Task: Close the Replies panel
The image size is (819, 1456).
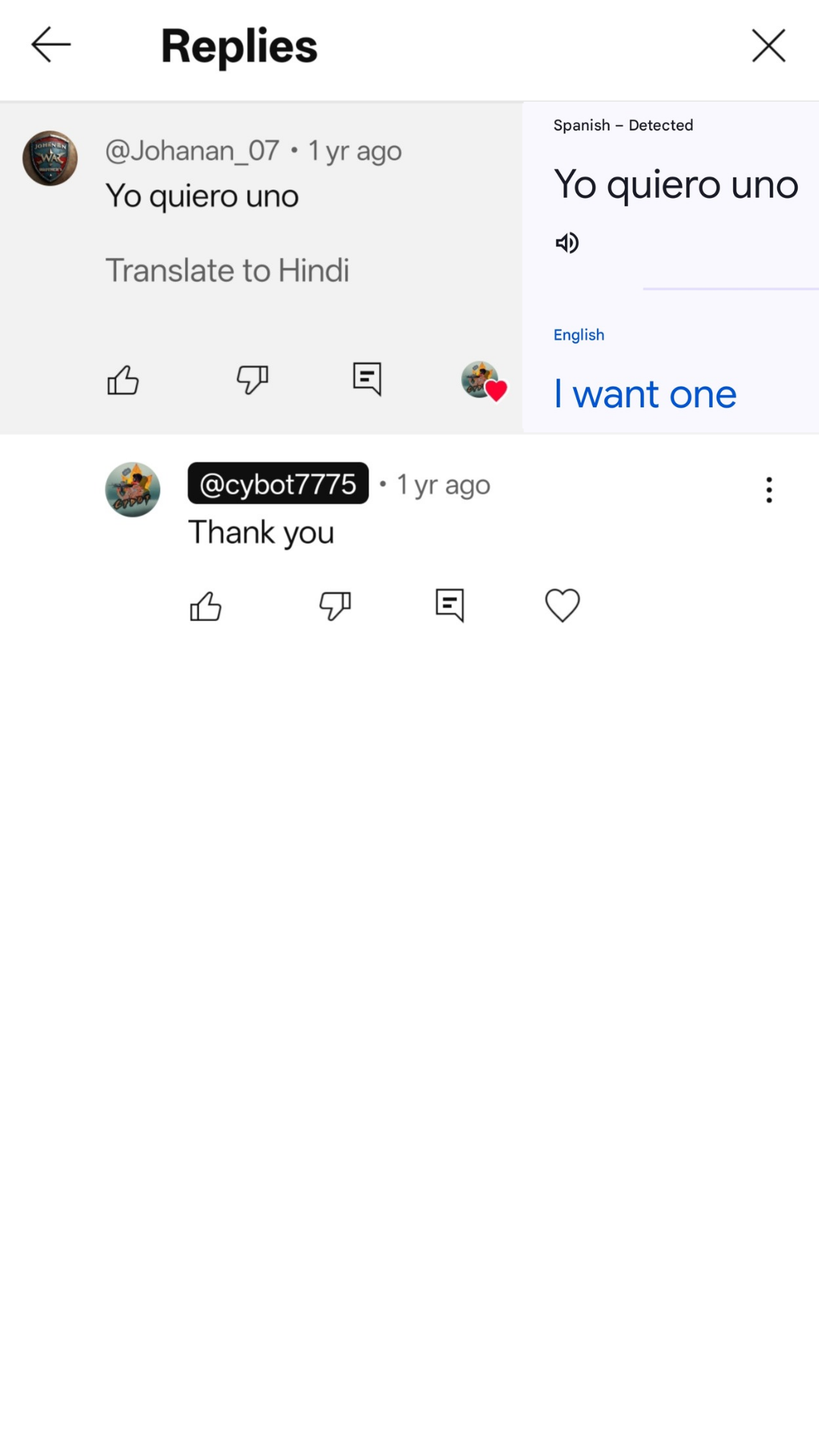Action: [x=768, y=45]
